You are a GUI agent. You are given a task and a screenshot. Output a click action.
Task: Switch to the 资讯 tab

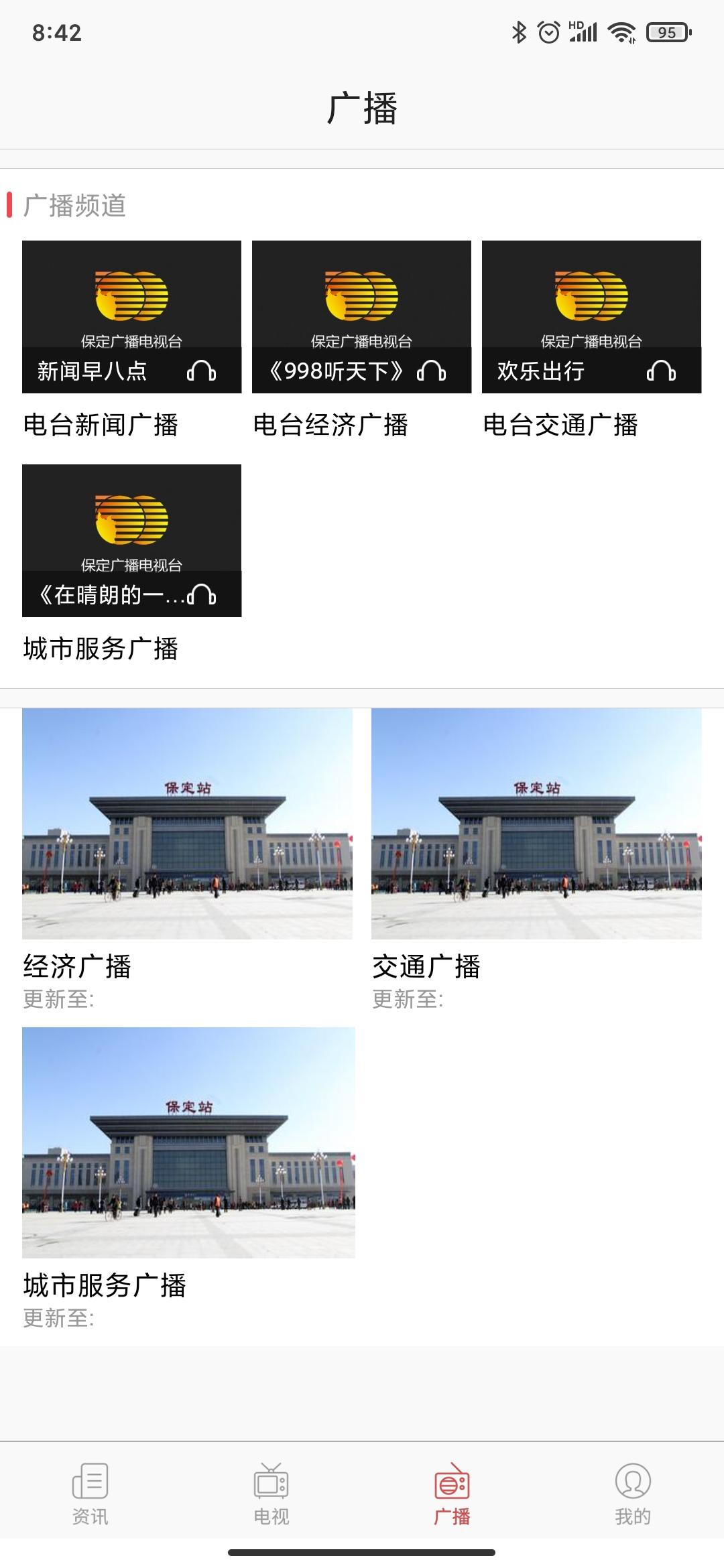point(90,1493)
